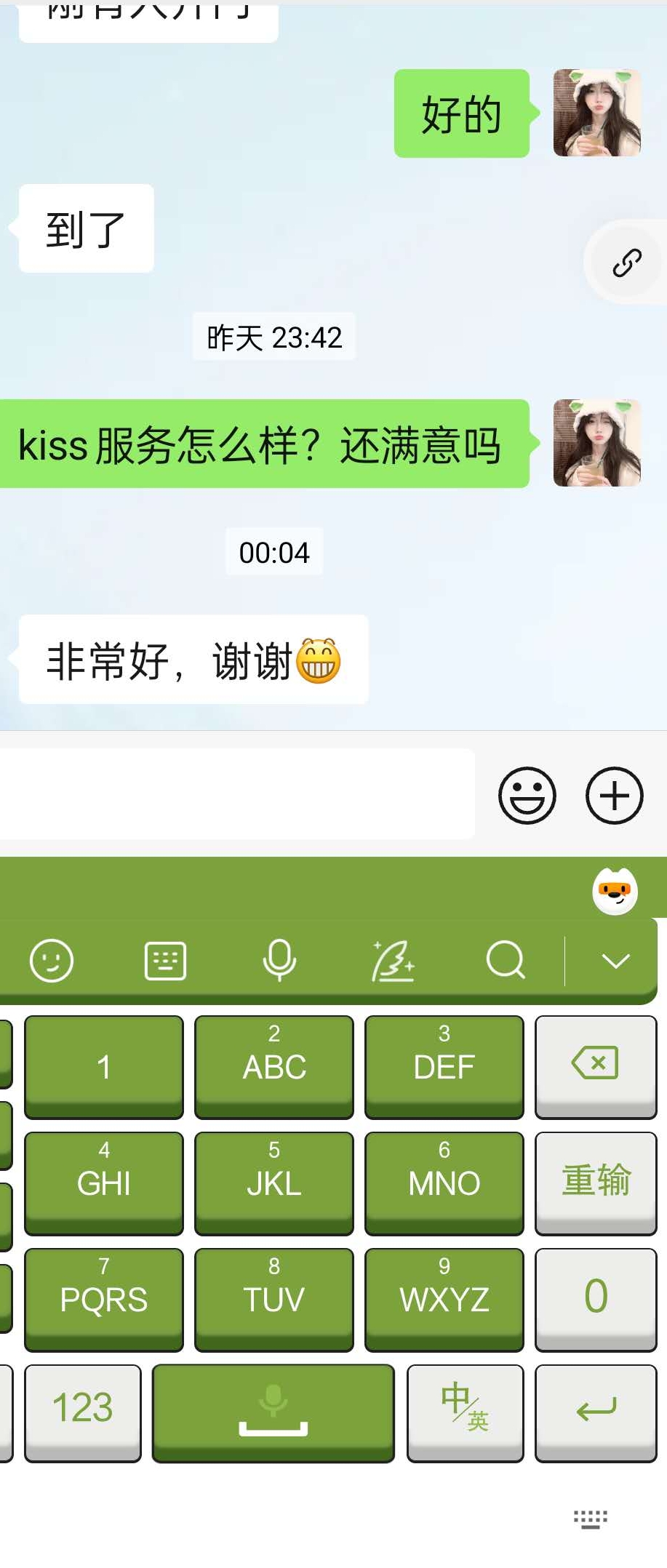Tap the fox mascot assistant icon
The width and height of the screenshot is (667, 1568).
coord(615,891)
